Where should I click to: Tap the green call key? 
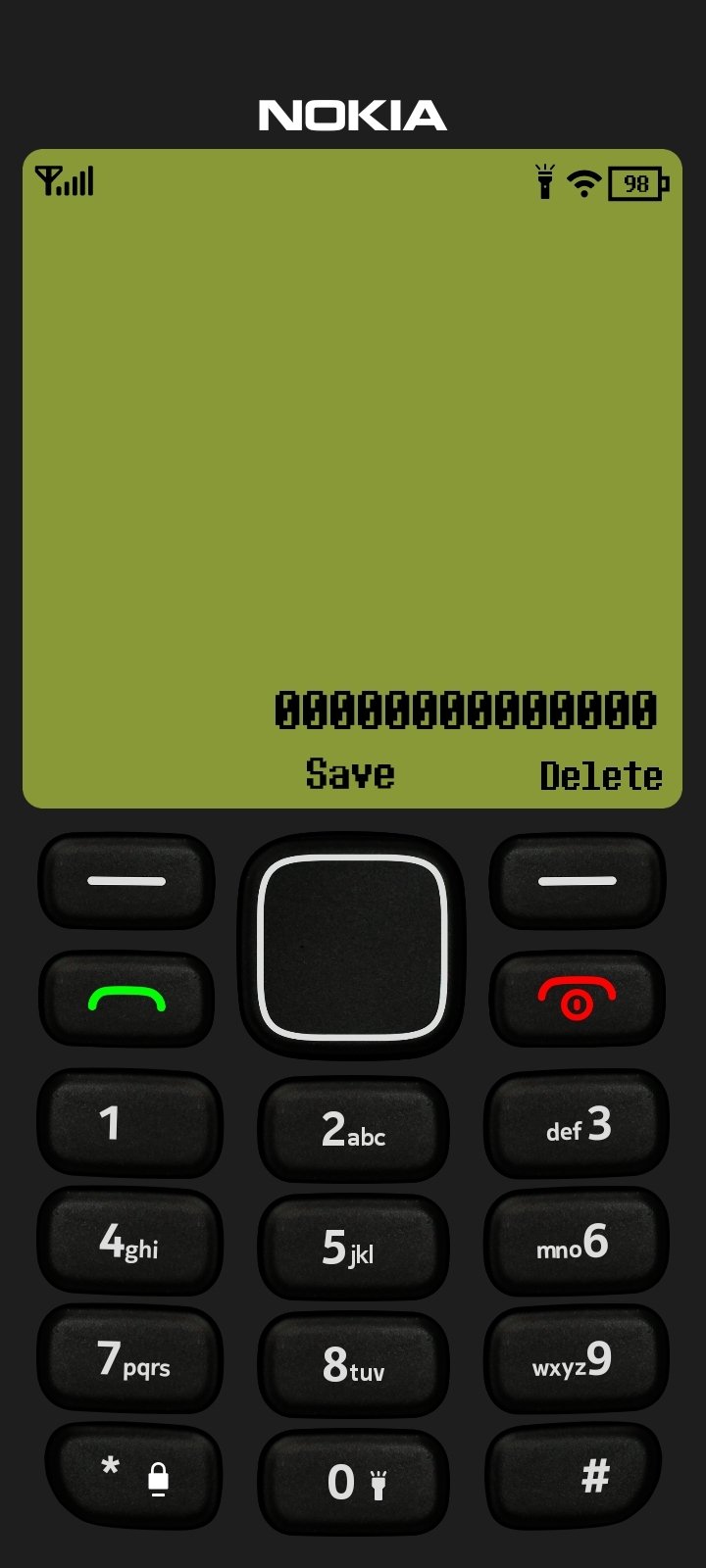[126, 999]
